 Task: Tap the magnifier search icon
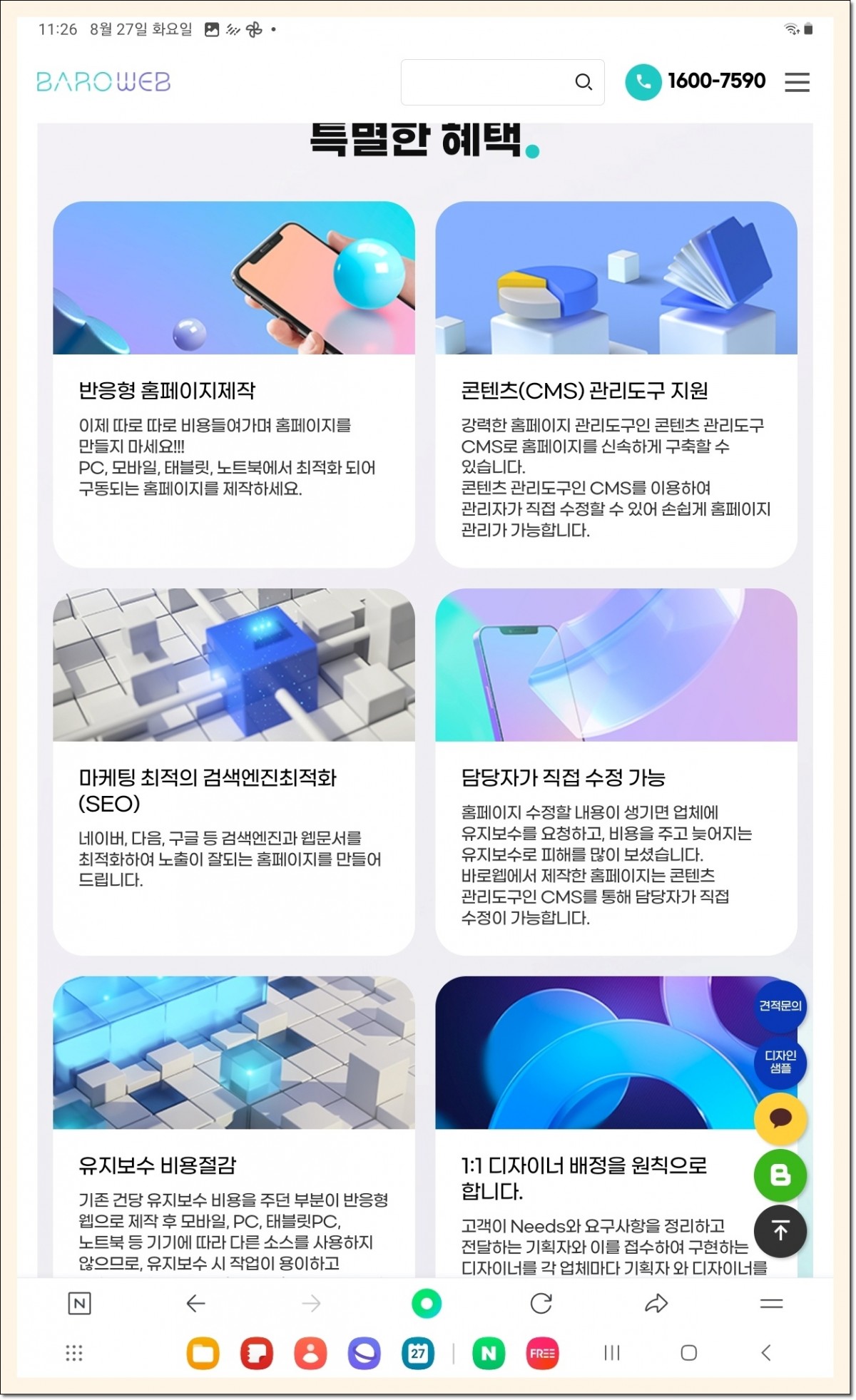pos(583,82)
